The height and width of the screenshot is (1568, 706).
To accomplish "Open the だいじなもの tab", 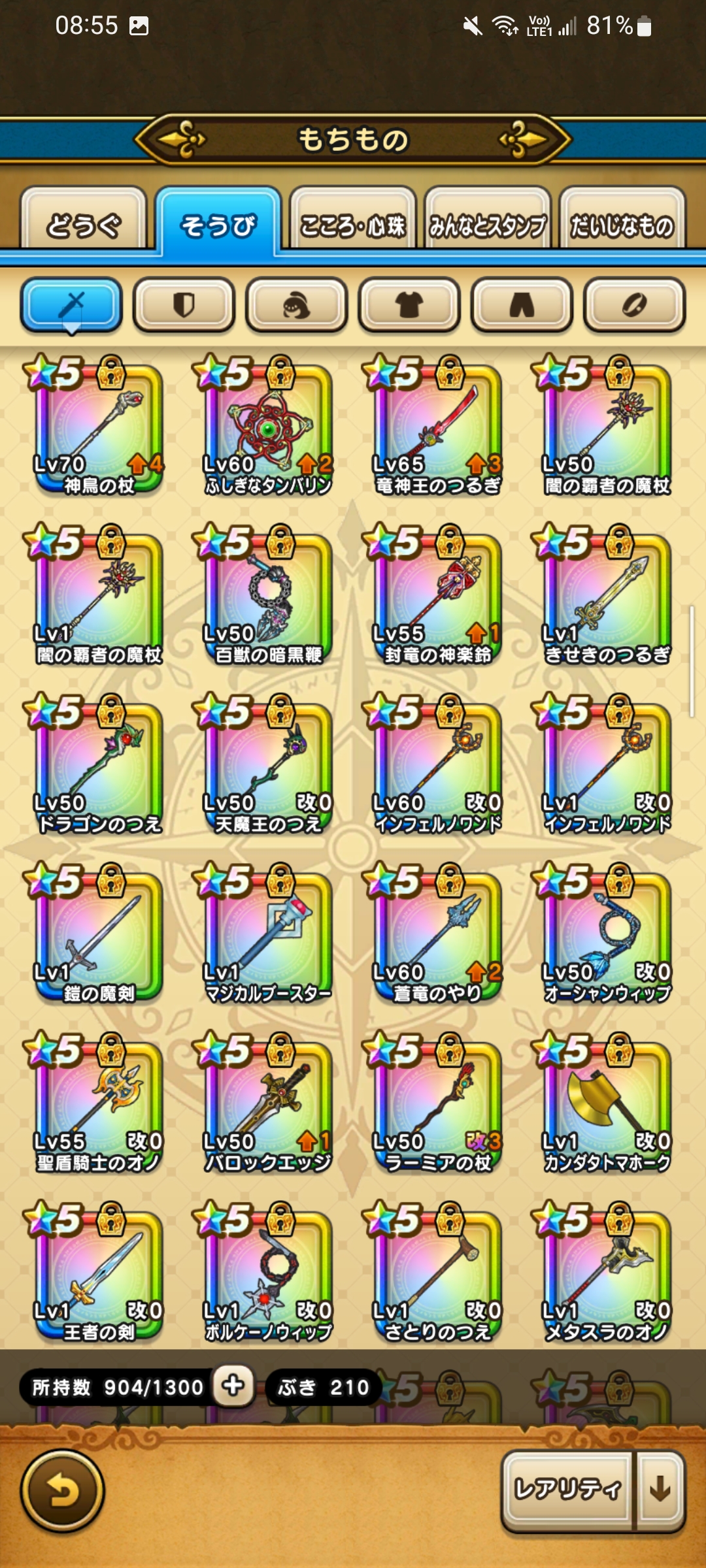I will pos(622,224).
